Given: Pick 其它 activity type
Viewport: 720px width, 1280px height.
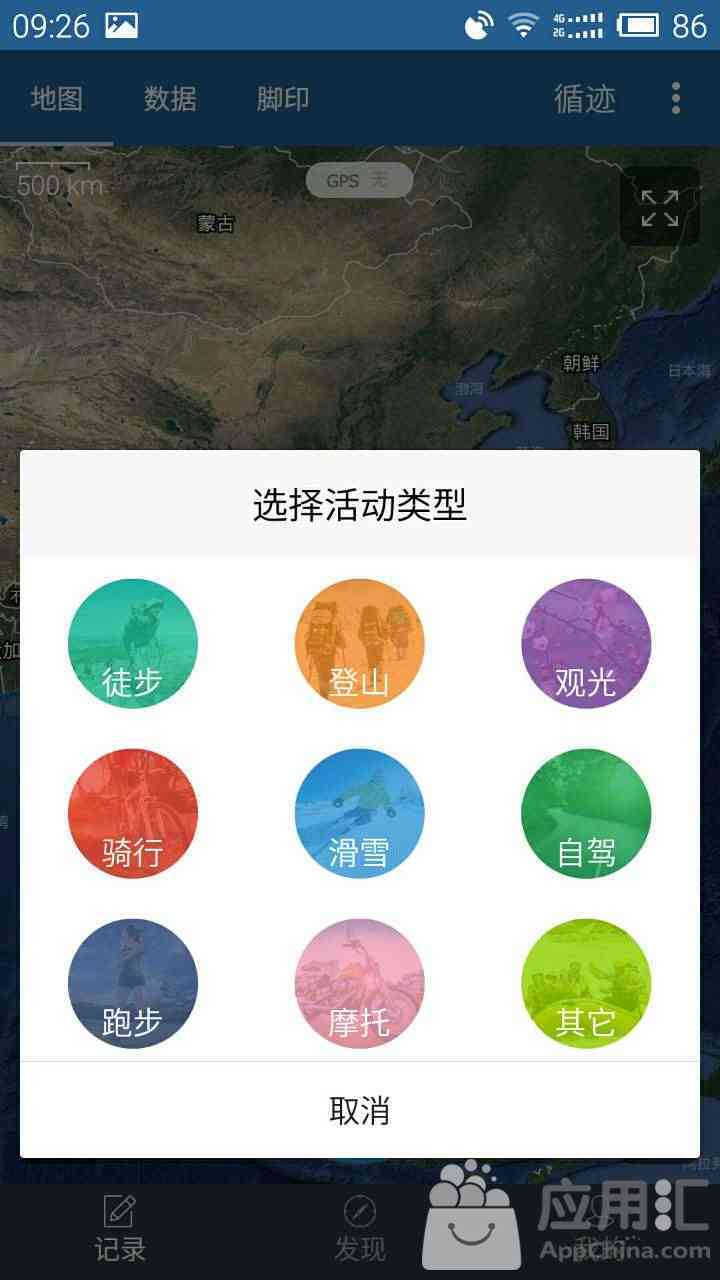Looking at the screenshot, I should (x=586, y=983).
